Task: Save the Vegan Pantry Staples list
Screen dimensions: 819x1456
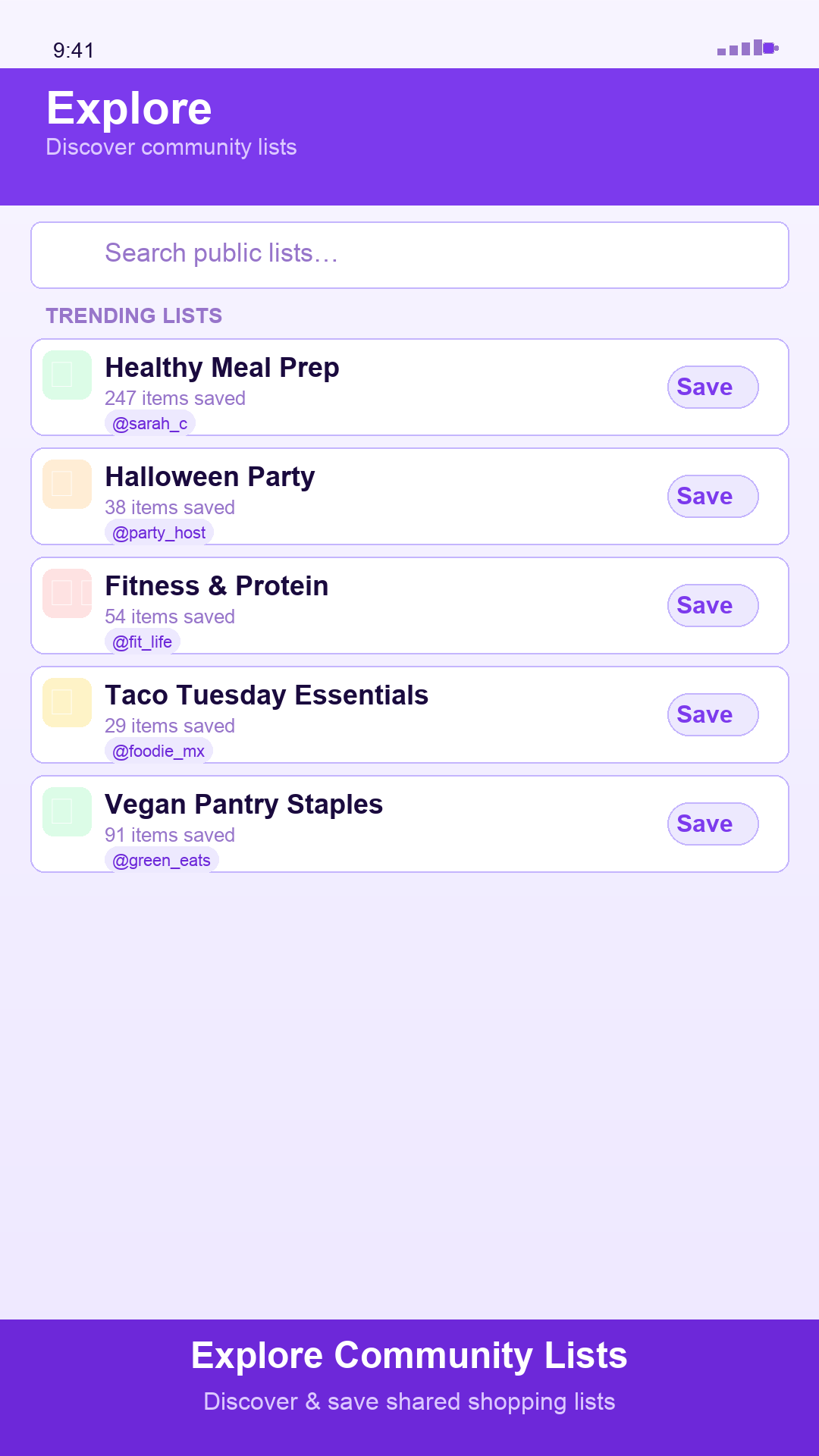Action: [x=712, y=824]
